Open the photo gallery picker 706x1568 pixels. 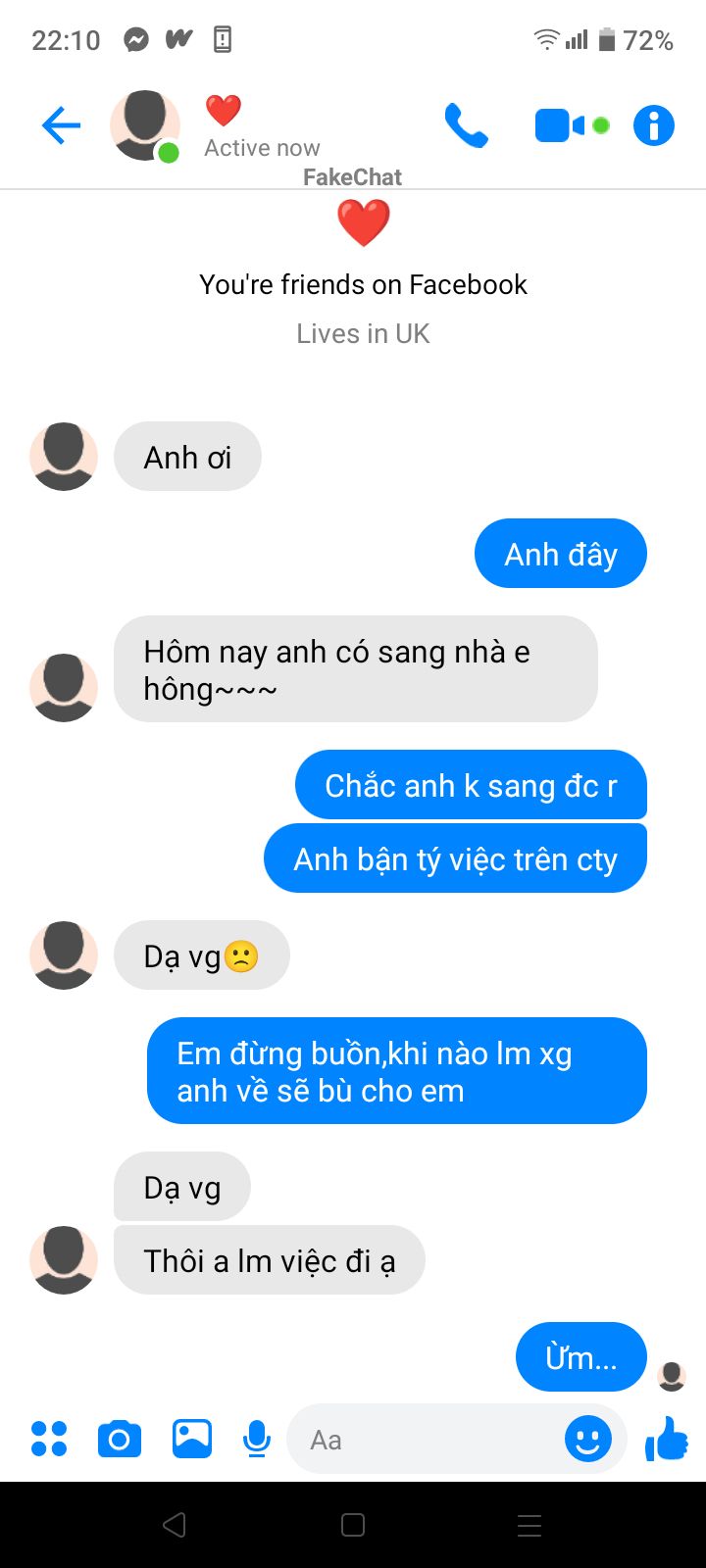point(192,1439)
